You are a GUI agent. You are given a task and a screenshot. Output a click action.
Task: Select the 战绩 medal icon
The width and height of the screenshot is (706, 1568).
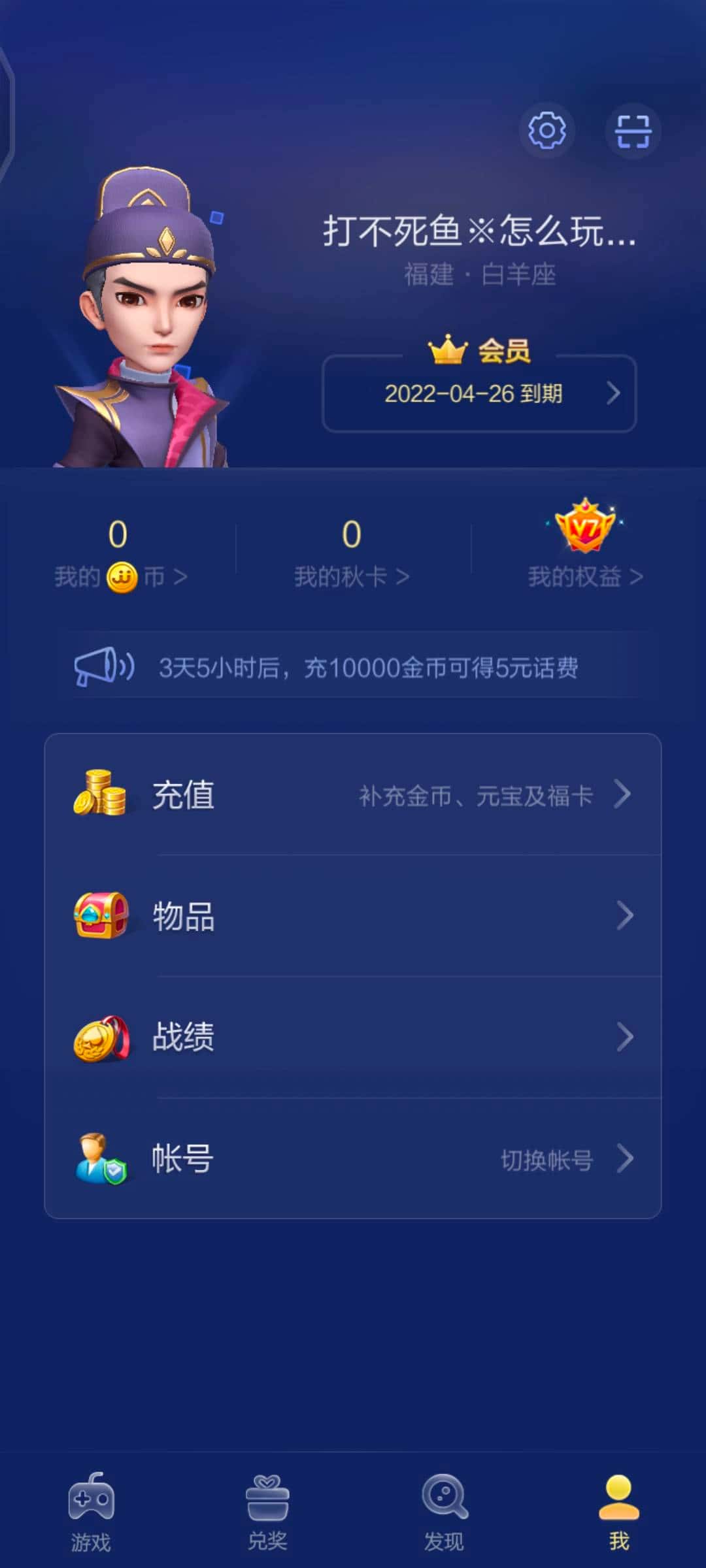[x=103, y=1037]
